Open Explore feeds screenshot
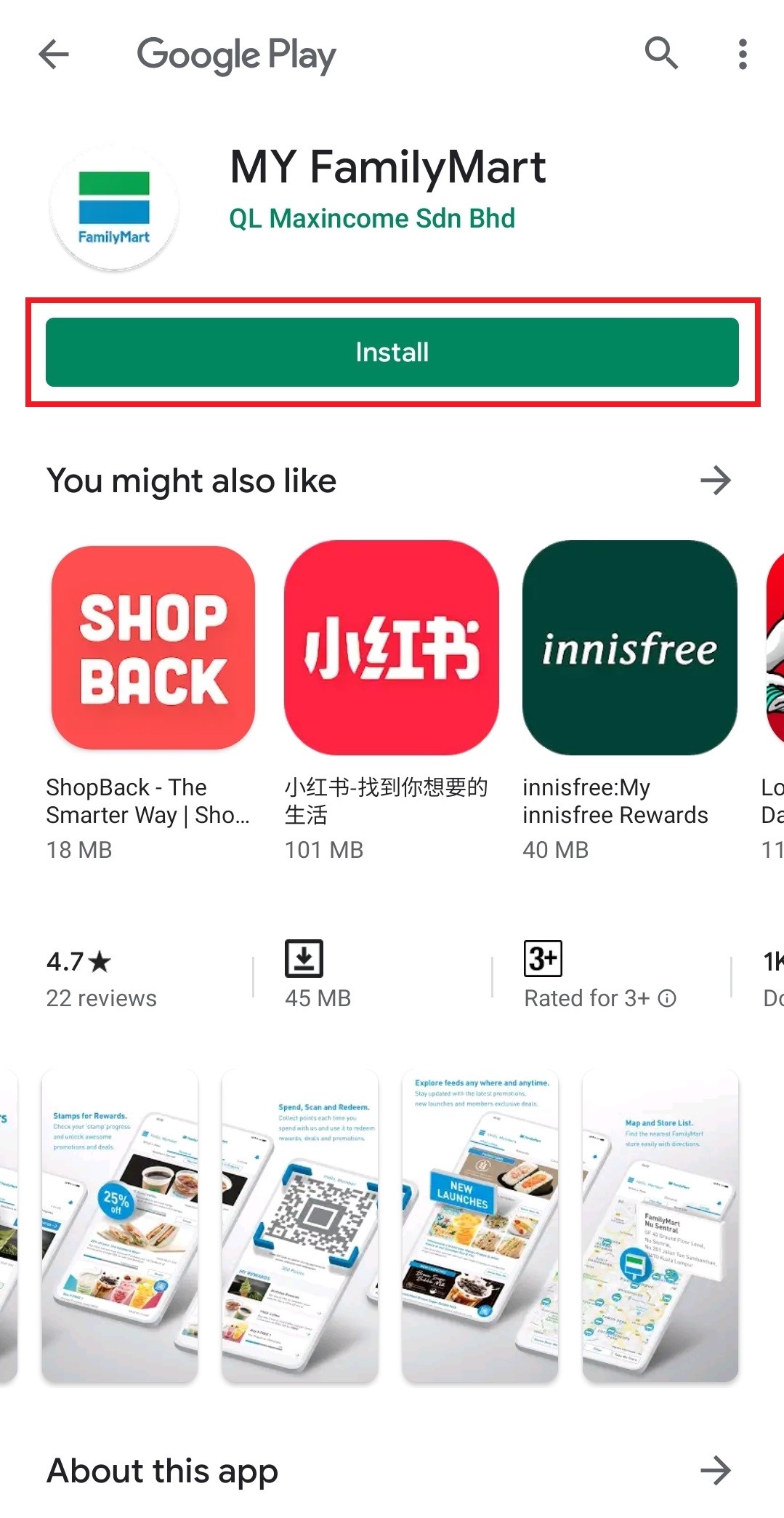This screenshot has width=784, height=1518. pos(480,1226)
